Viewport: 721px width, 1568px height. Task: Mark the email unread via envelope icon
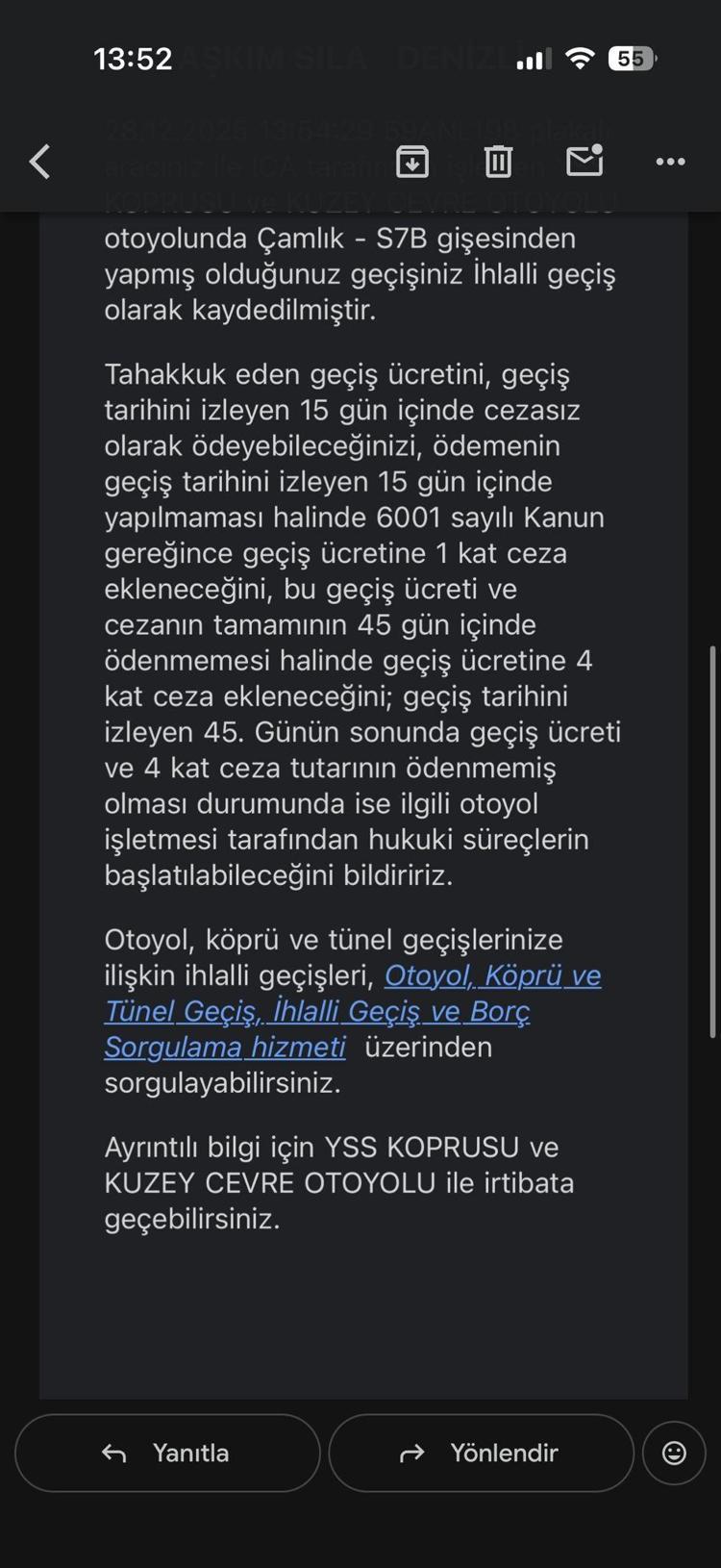(584, 162)
